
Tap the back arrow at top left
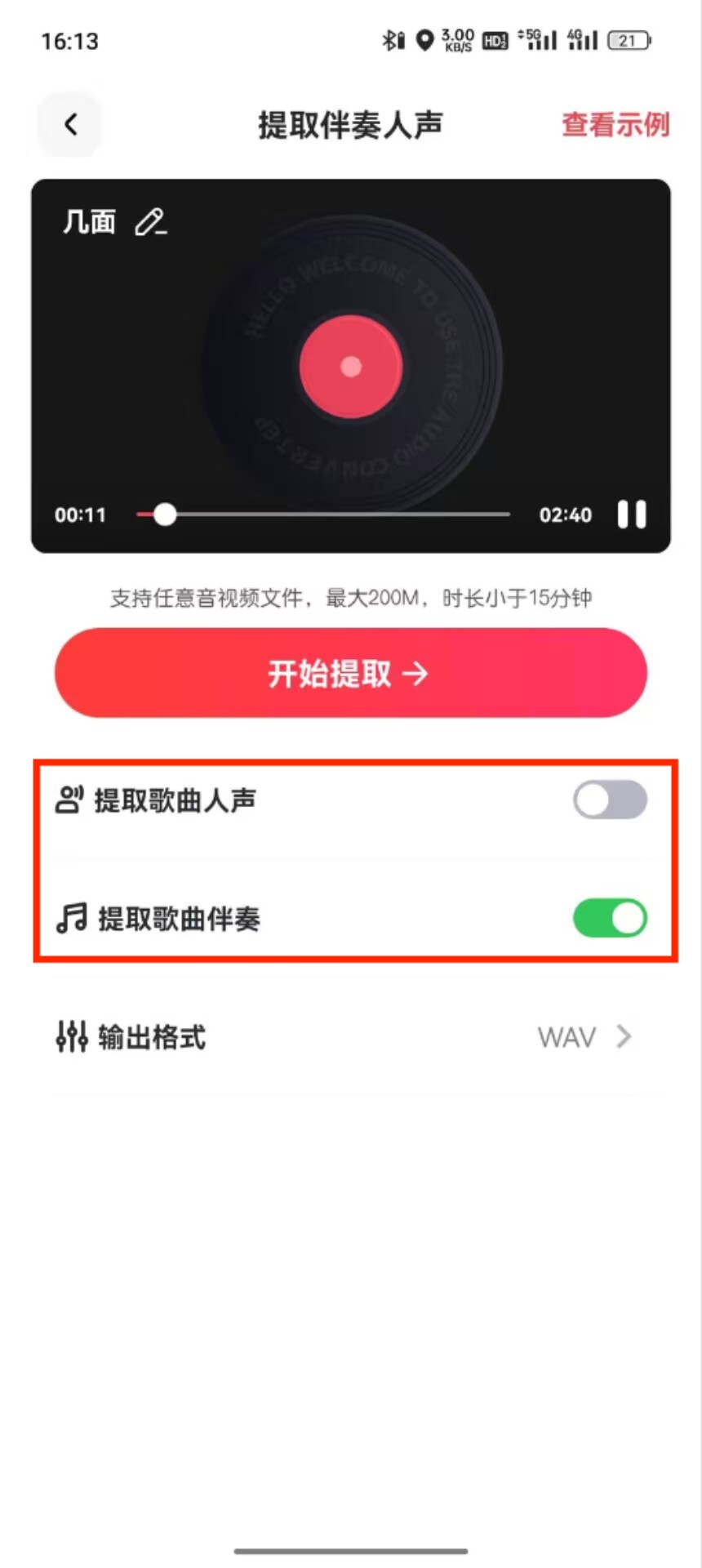coord(69,124)
